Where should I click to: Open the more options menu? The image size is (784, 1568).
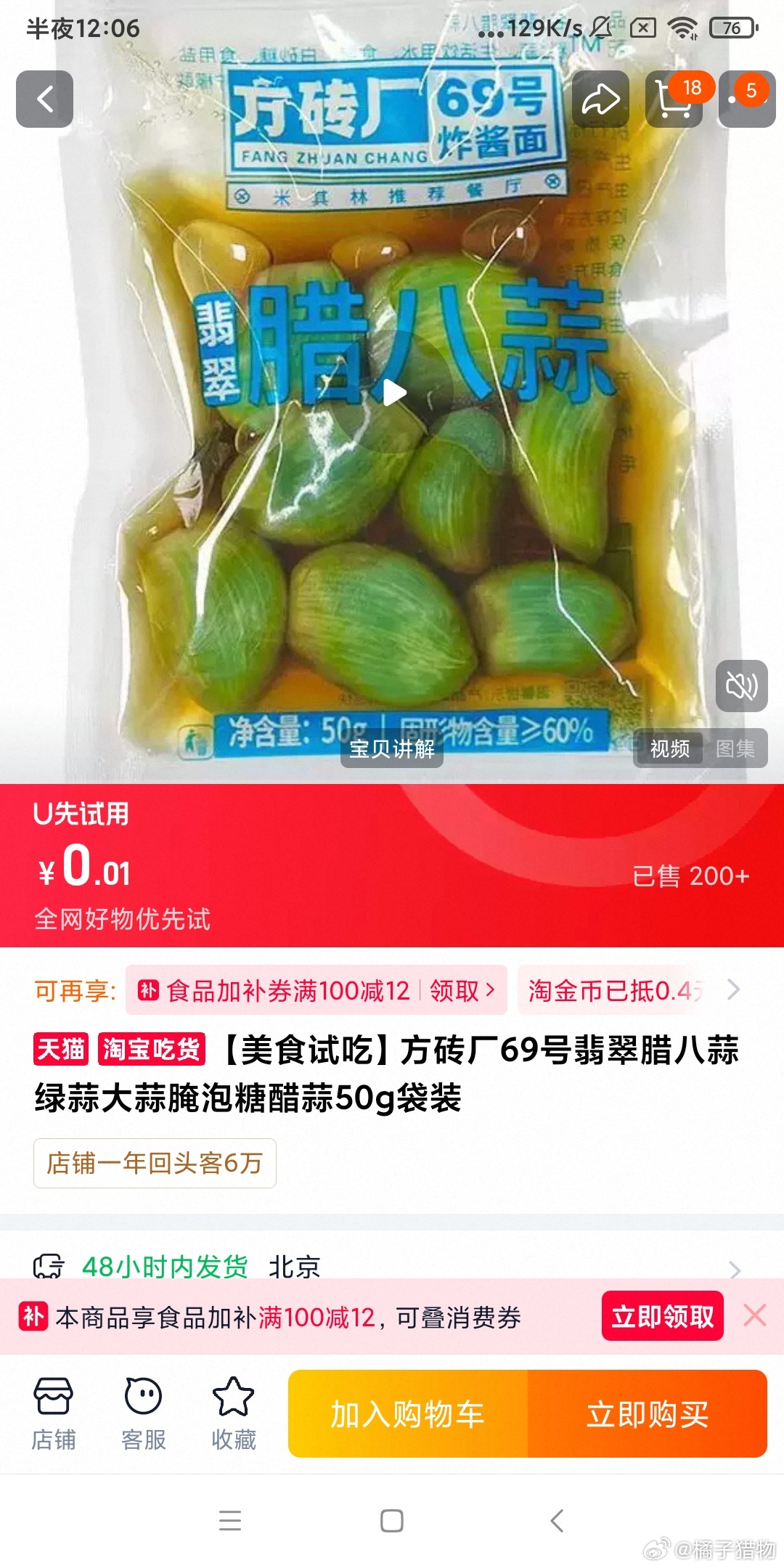[746, 99]
